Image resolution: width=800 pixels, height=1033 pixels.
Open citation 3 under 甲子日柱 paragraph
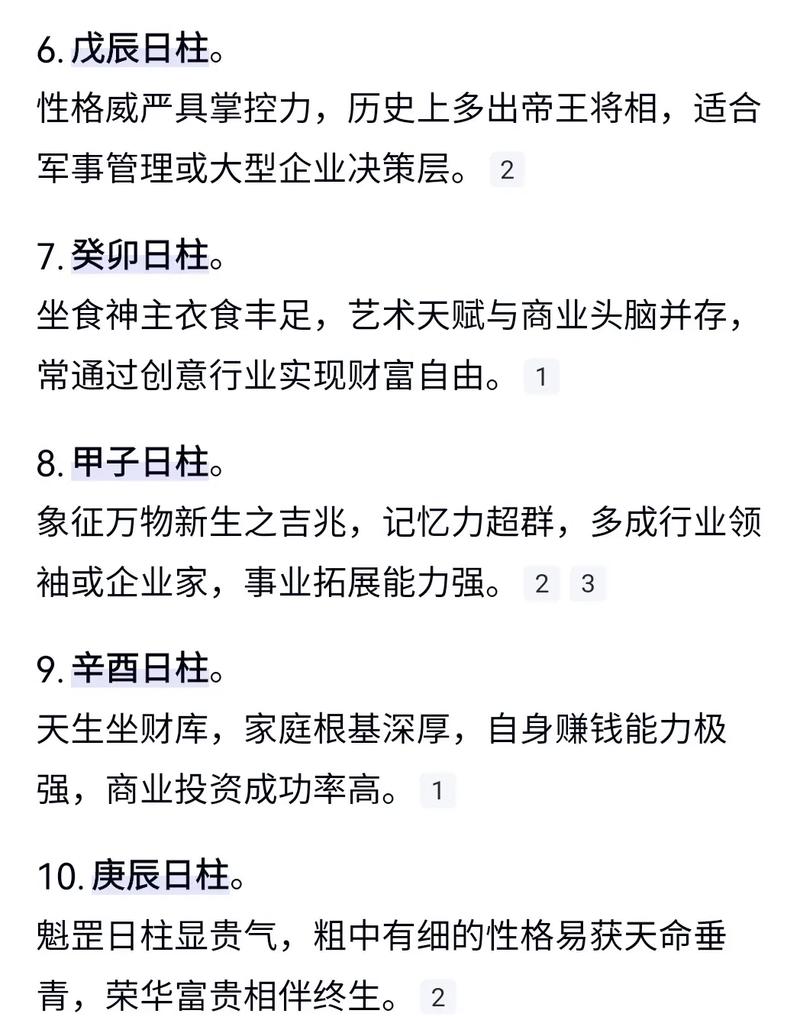[588, 584]
